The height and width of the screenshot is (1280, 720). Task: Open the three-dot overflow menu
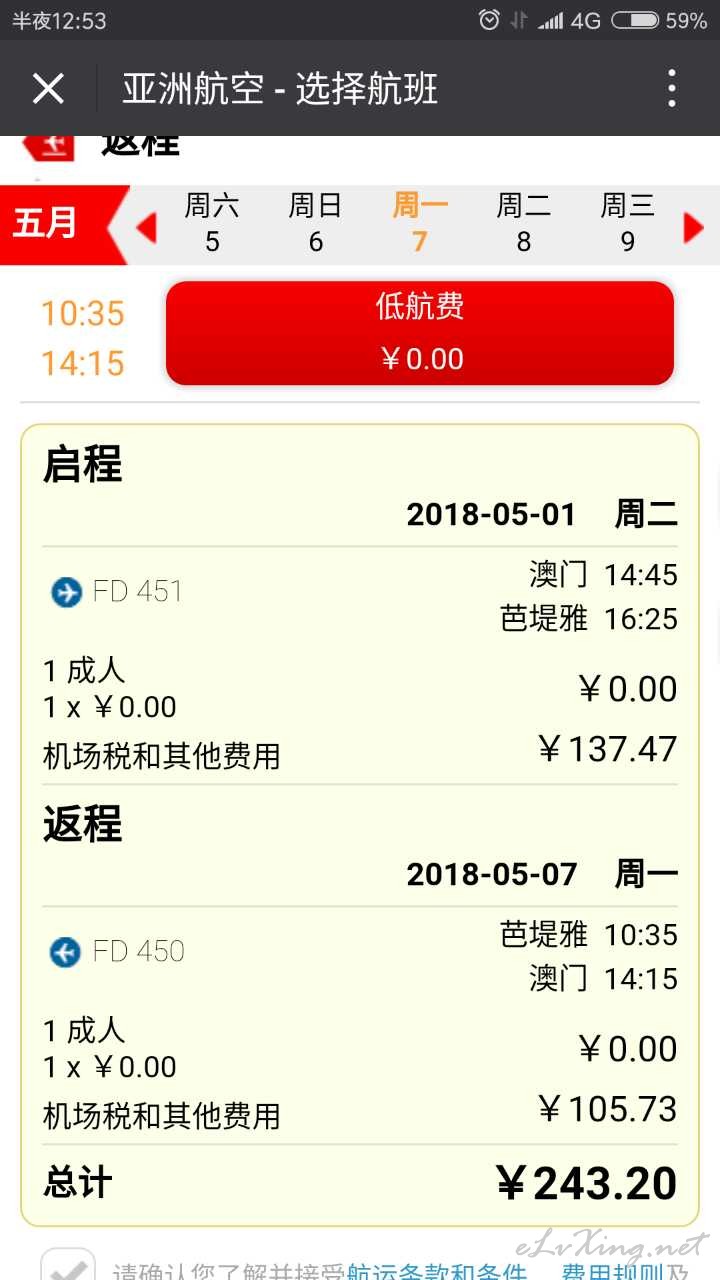(x=672, y=89)
